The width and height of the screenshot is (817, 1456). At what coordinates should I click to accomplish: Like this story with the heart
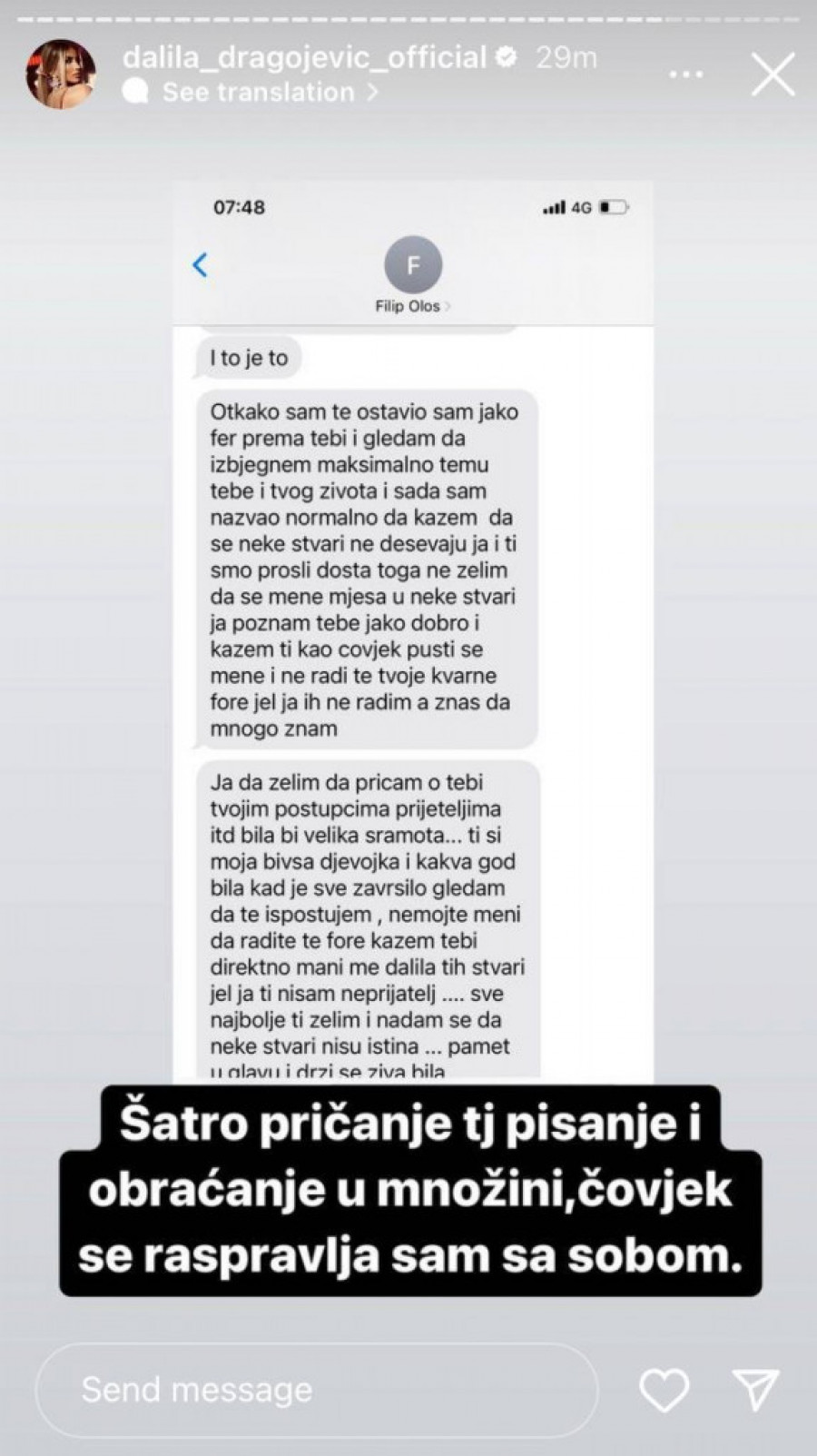click(x=664, y=1390)
